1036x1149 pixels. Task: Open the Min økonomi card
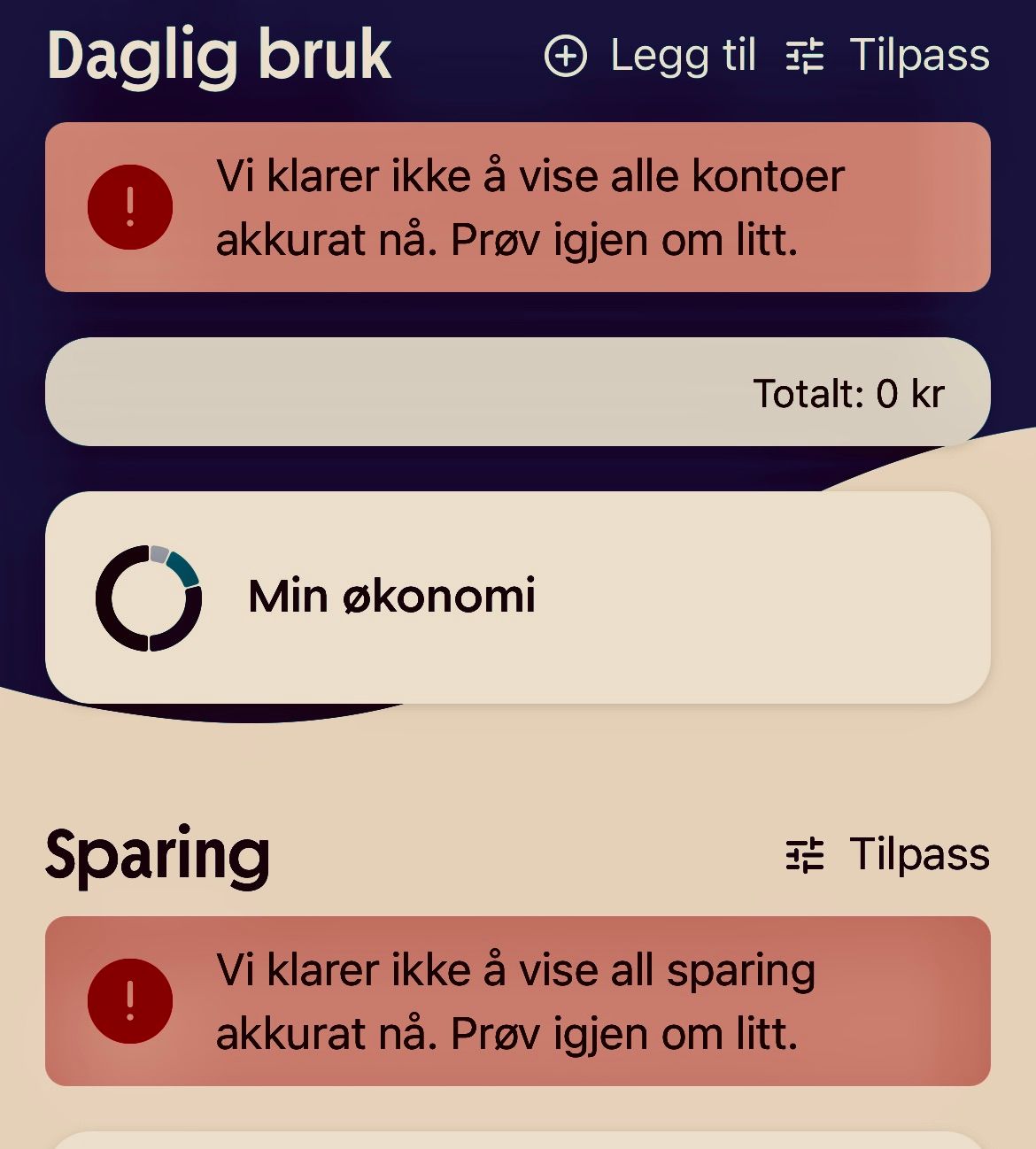pyautogui.click(x=517, y=597)
